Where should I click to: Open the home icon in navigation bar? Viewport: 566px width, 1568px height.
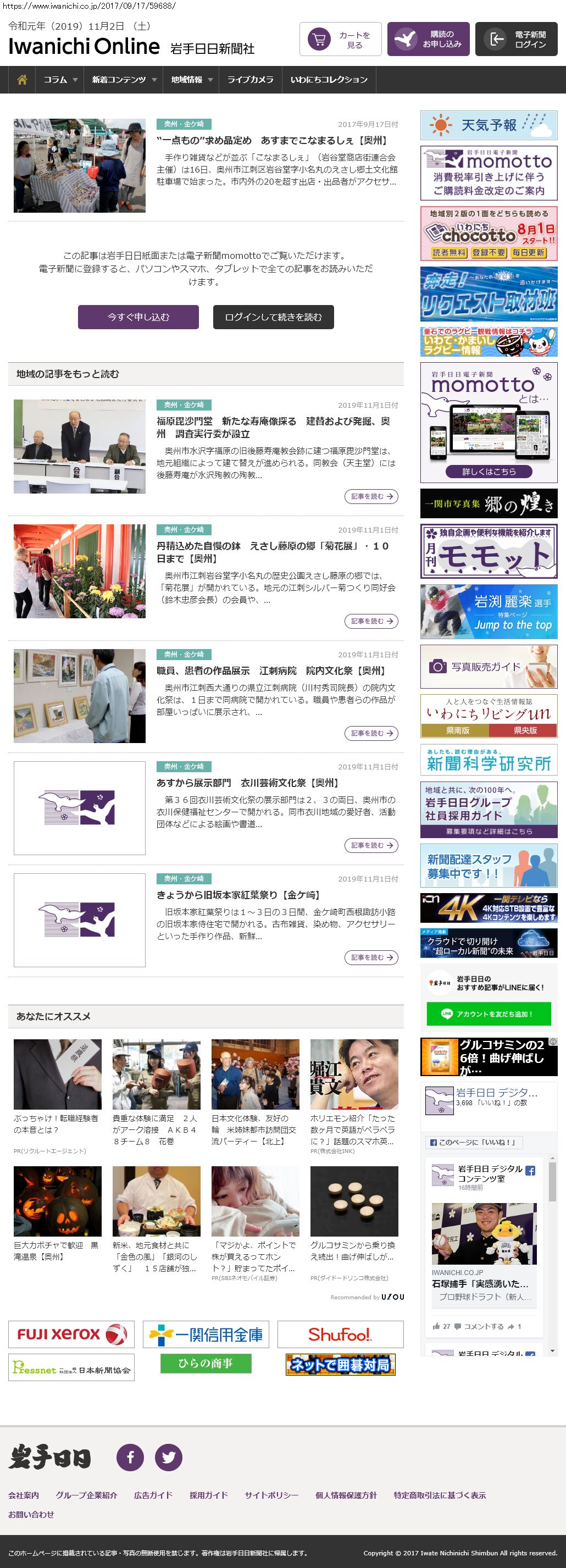pyautogui.click(x=22, y=80)
